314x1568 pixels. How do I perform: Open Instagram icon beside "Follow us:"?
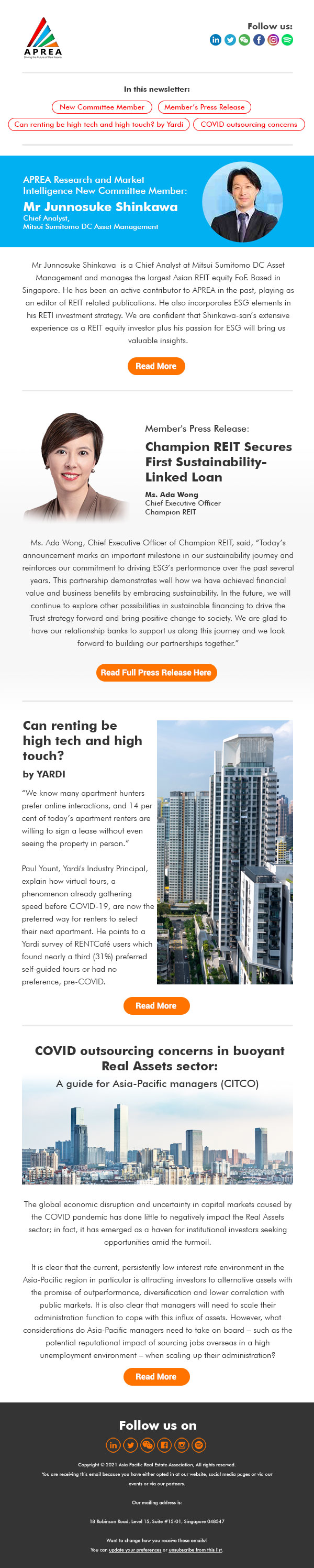click(273, 40)
